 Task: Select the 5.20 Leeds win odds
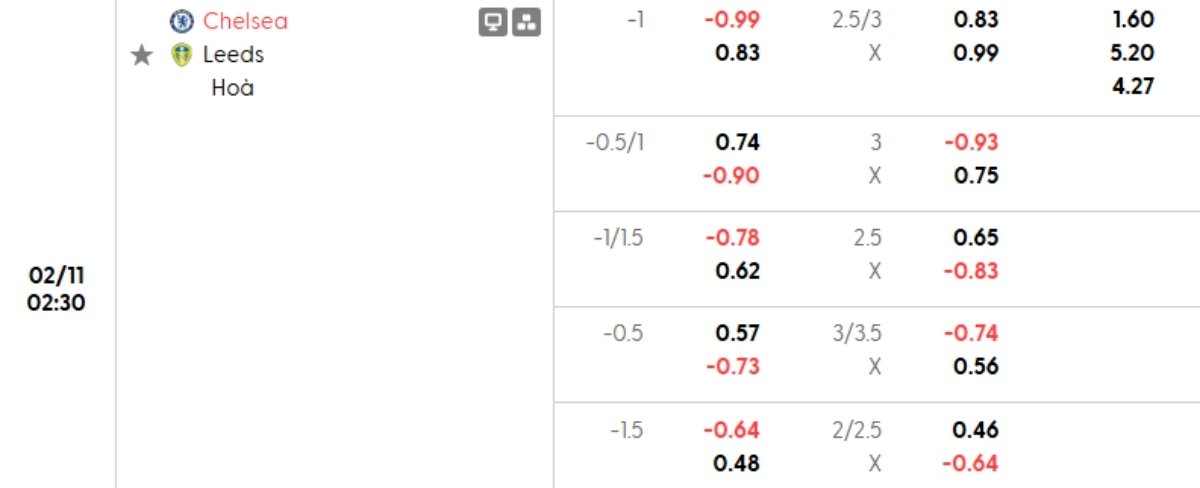click(1132, 53)
